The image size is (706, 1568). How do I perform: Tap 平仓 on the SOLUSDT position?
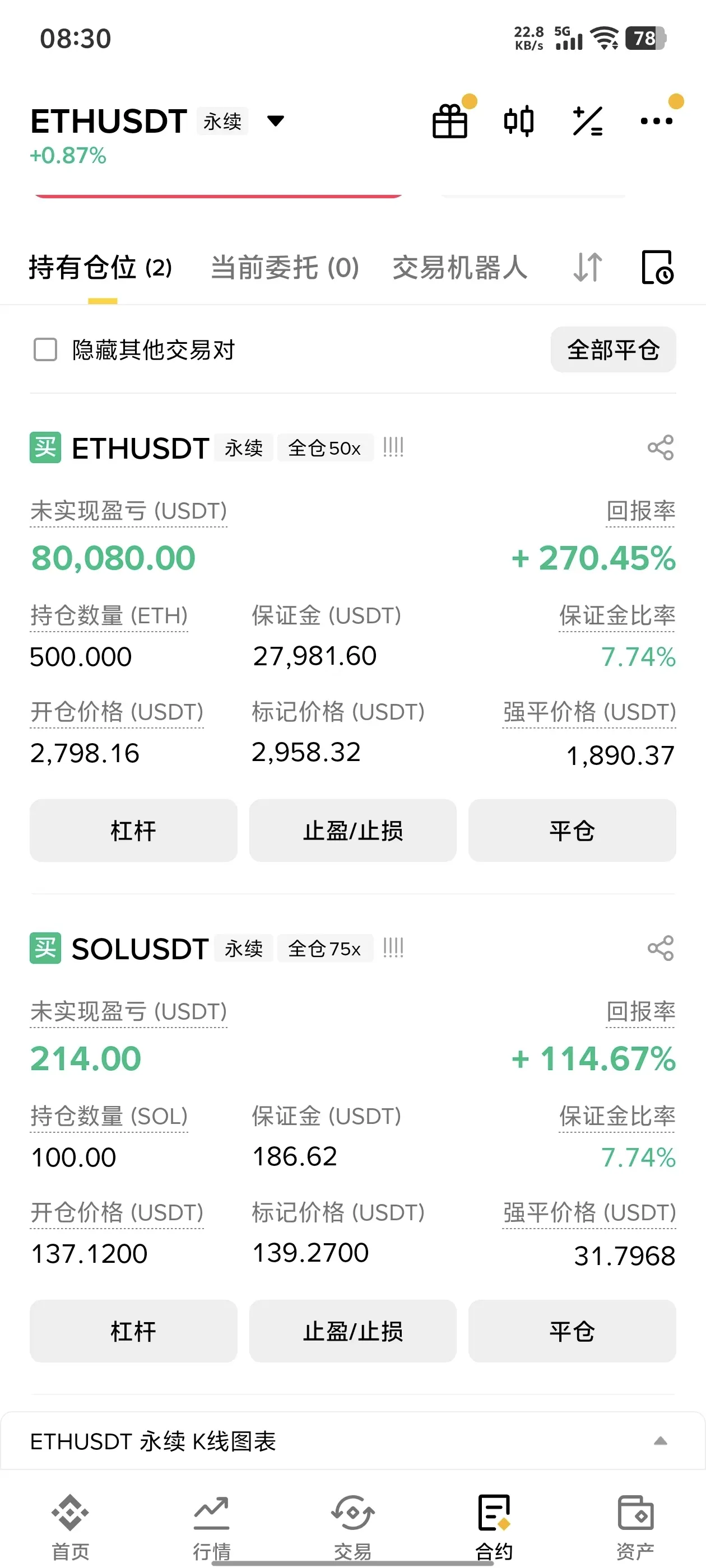(x=572, y=1331)
